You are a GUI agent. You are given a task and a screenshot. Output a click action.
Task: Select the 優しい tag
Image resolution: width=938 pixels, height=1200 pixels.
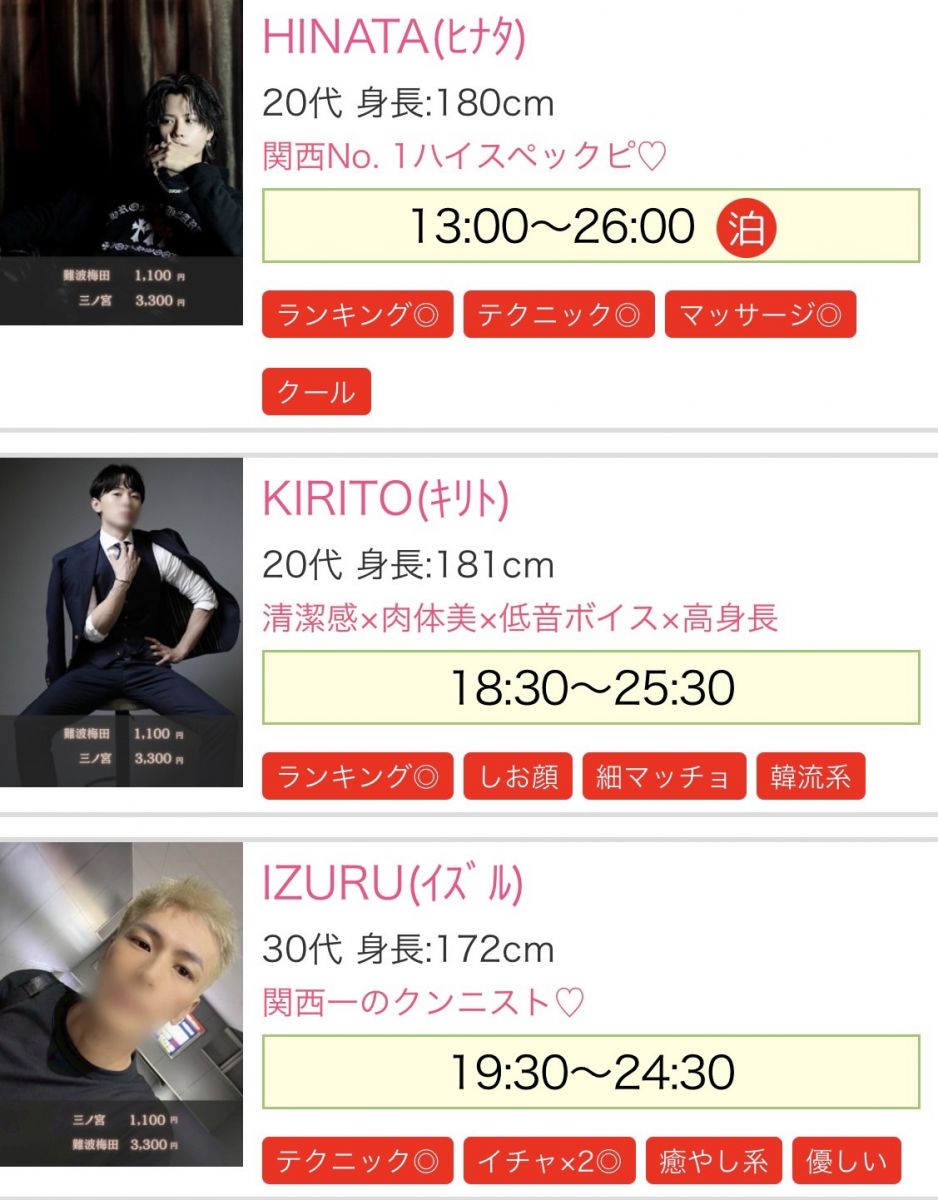pyautogui.click(x=846, y=1161)
